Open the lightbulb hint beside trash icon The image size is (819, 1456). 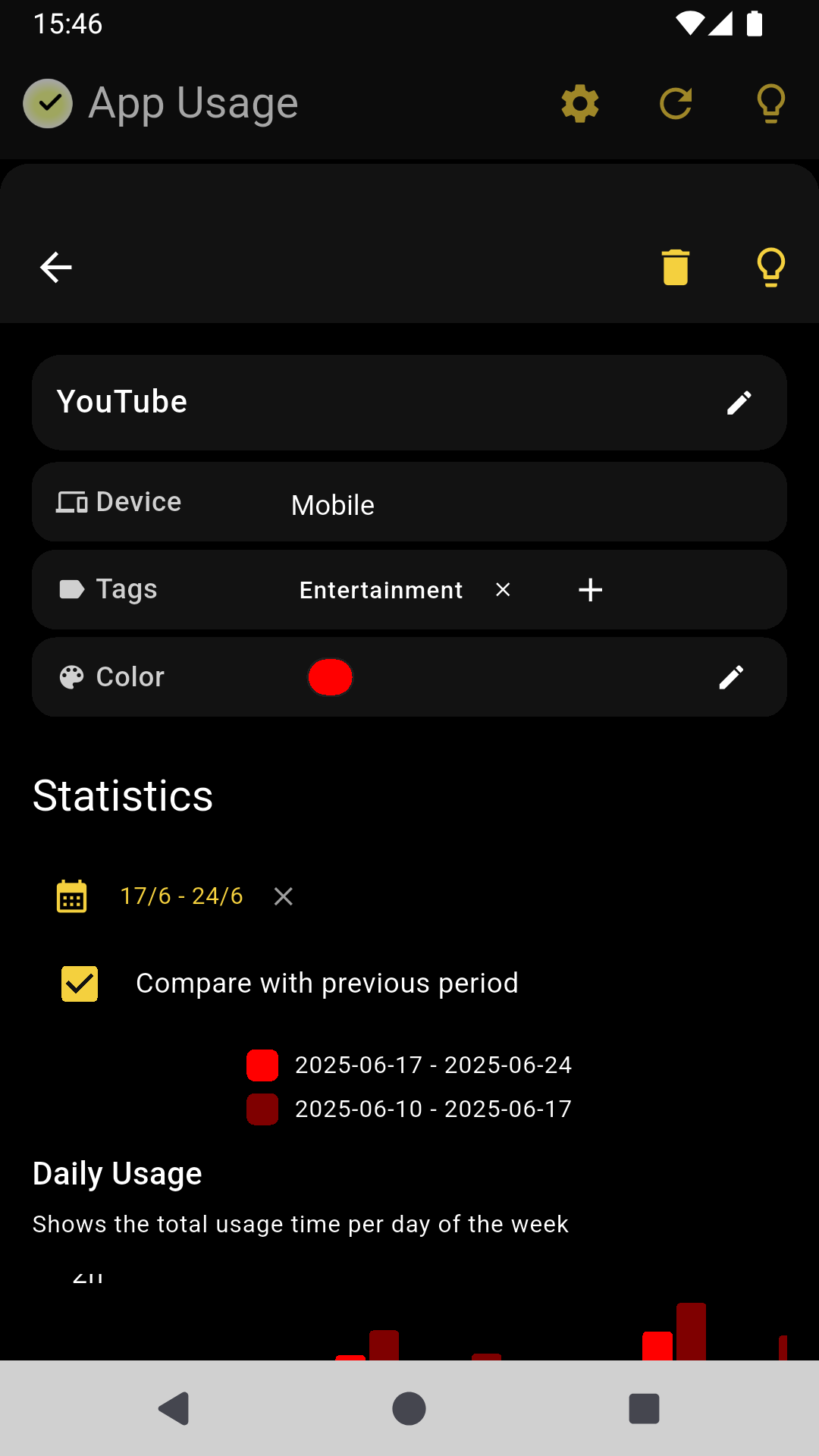pos(770,267)
